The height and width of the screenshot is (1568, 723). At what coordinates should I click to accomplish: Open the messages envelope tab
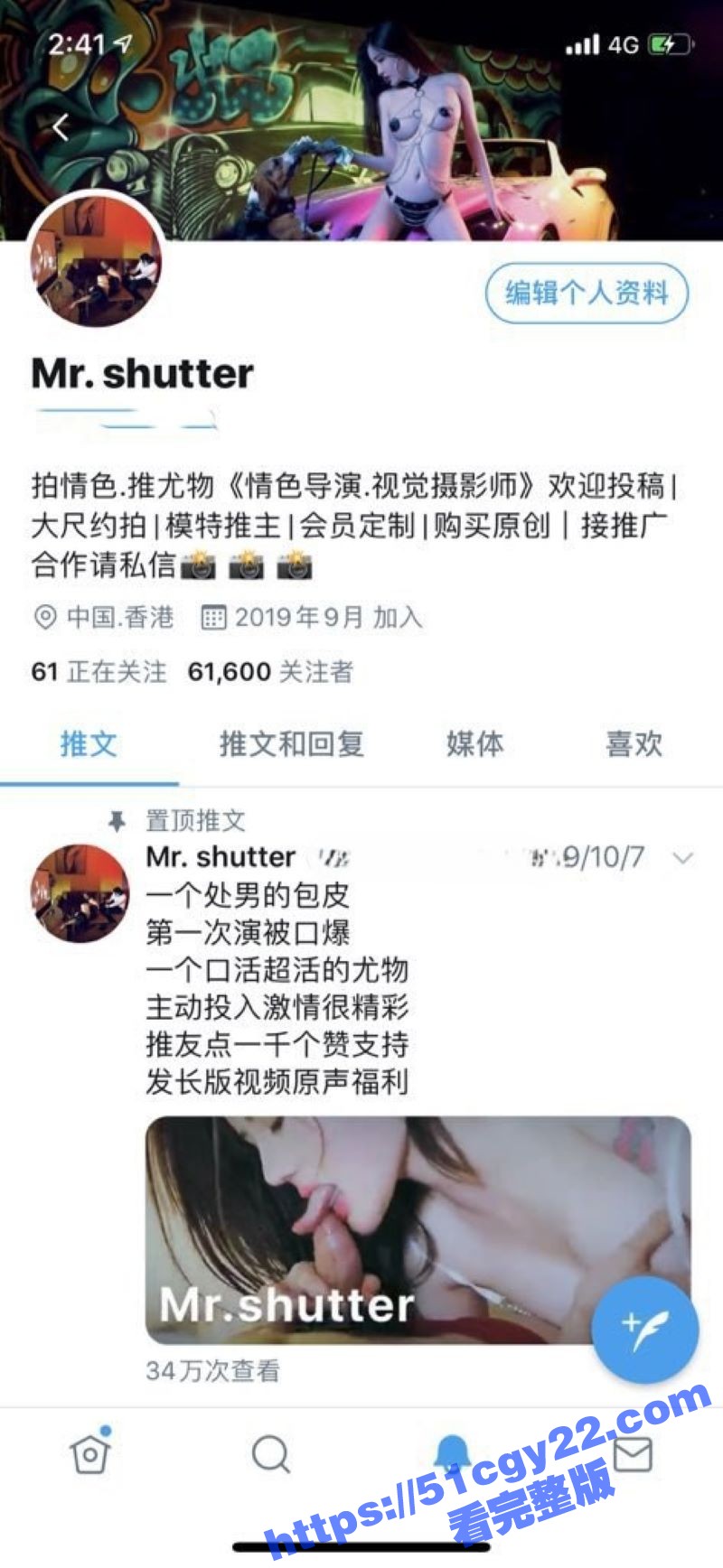click(633, 1453)
